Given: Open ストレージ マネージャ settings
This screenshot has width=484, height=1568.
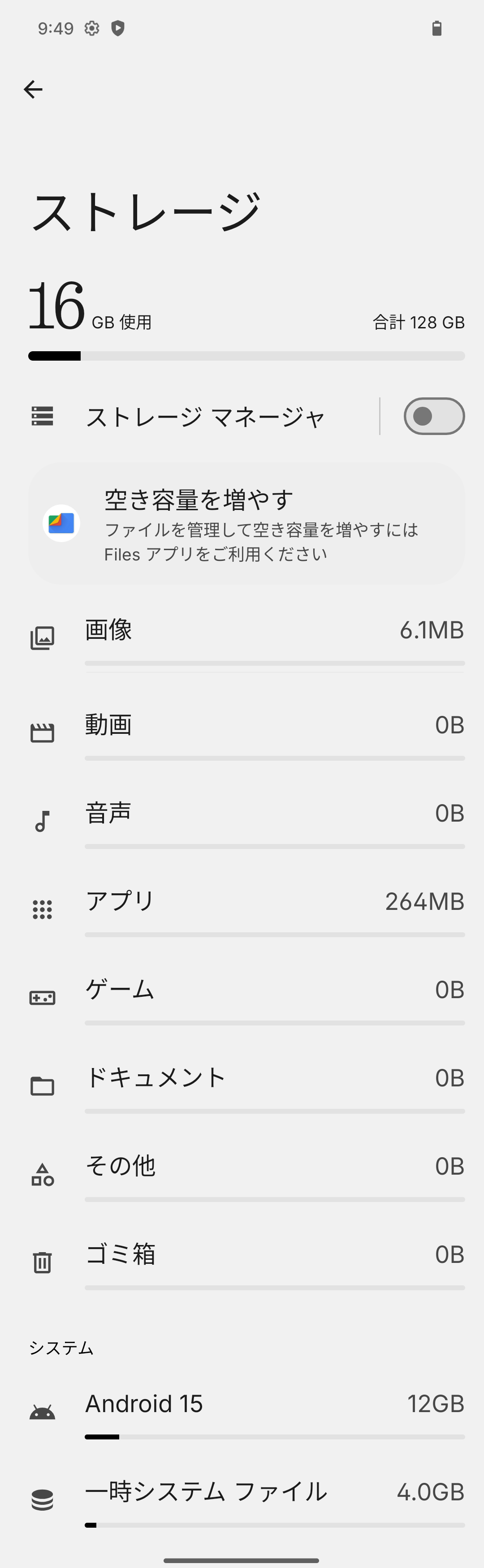Looking at the screenshot, I should tap(204, 417).
